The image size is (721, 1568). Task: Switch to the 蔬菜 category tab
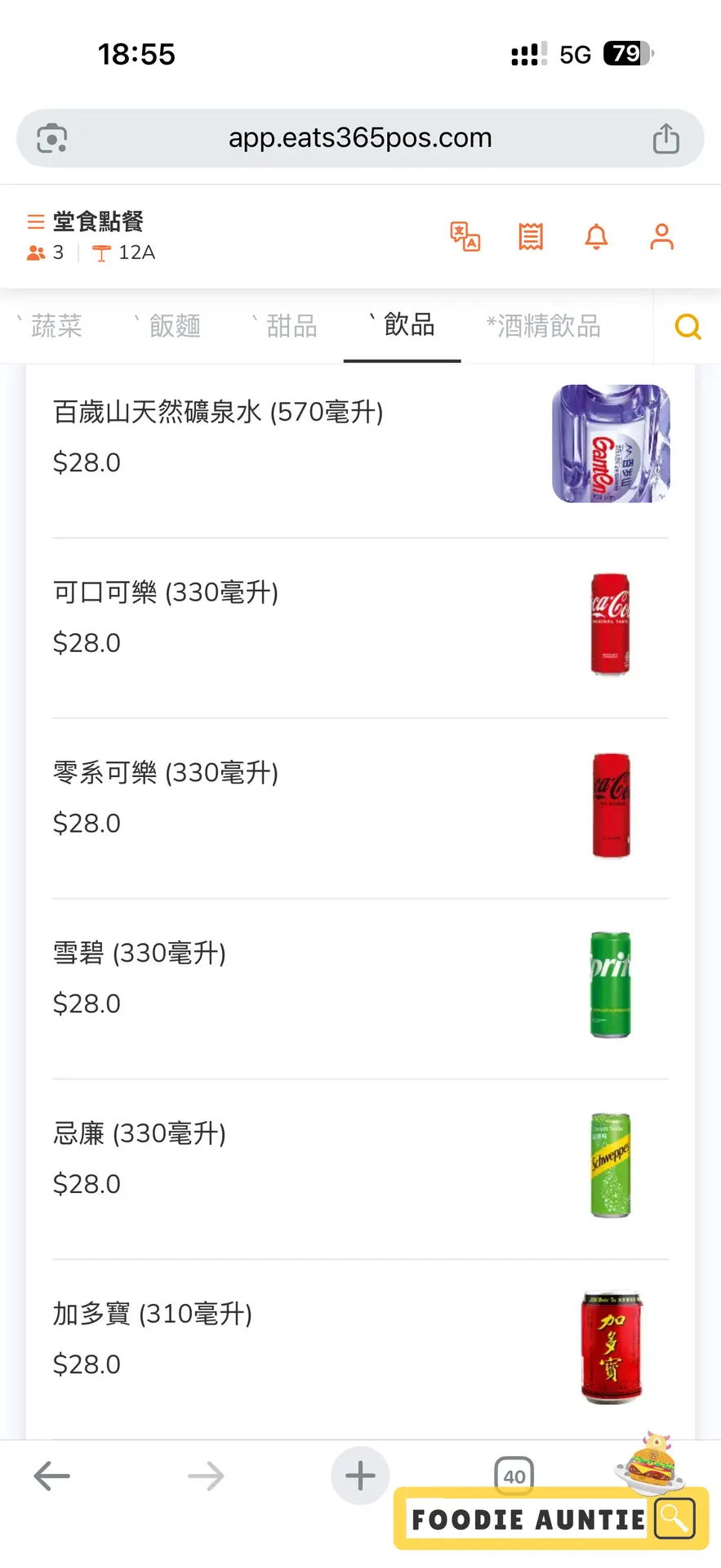tap(56, 326)
